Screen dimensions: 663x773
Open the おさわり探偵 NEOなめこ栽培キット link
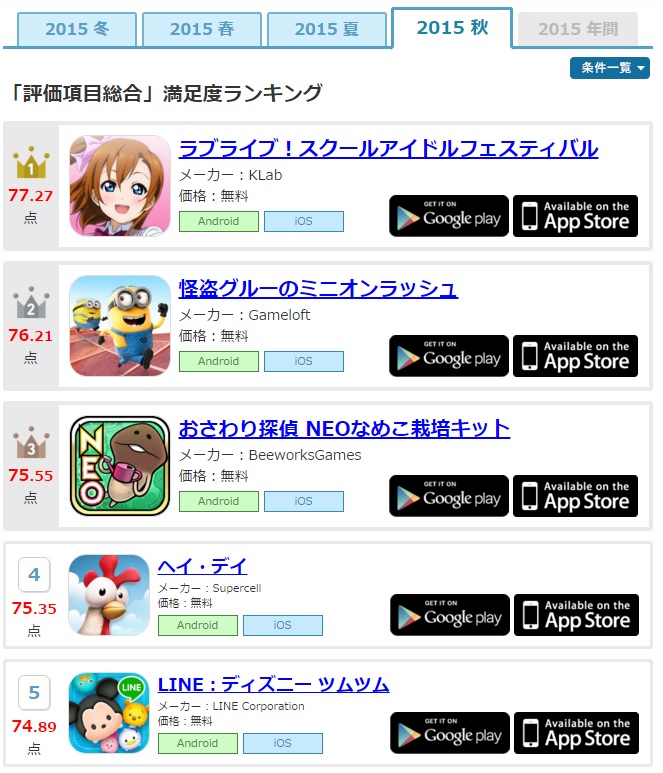pos(344,429)
